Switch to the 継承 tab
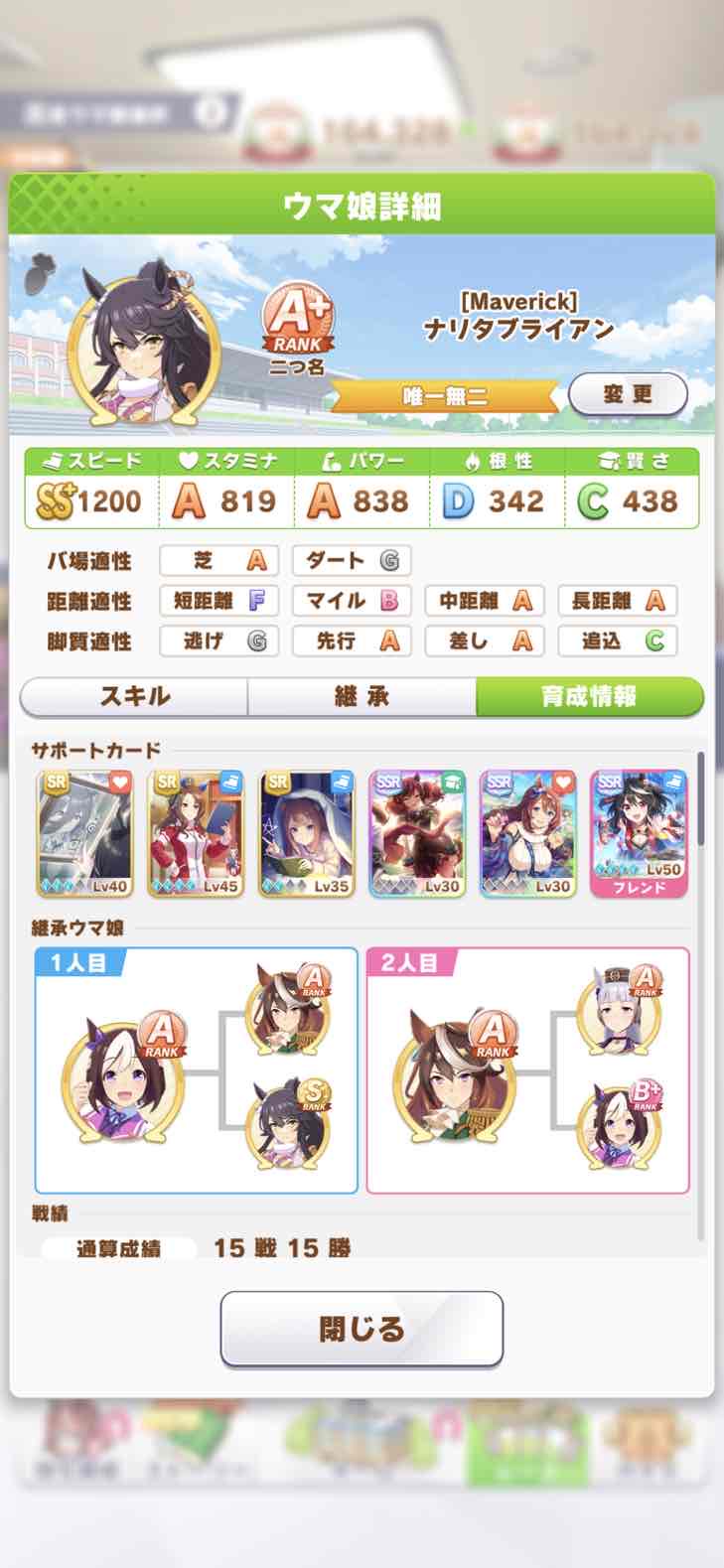Image resolution: width=724 pixels, height=1568 pixels. 362,696
